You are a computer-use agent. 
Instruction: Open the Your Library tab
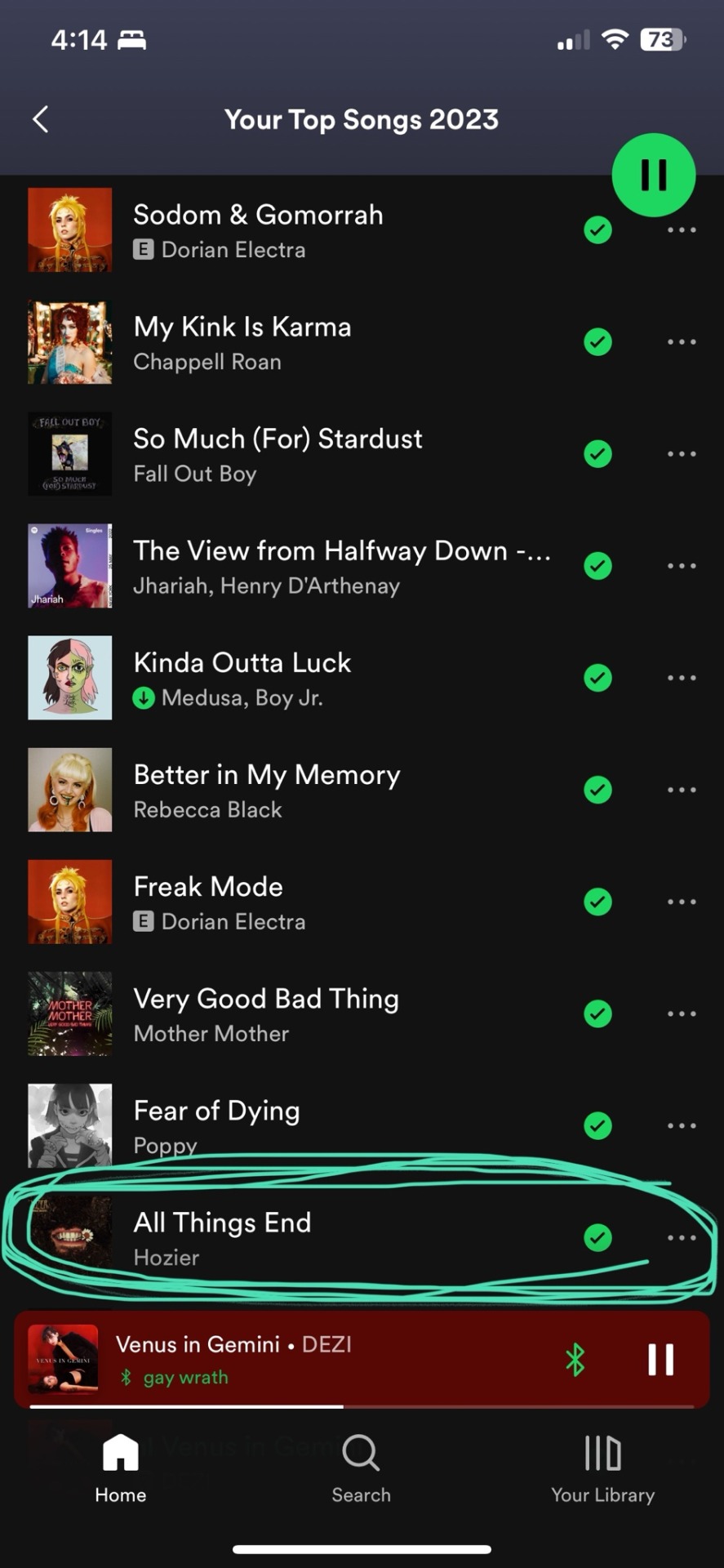click(x=602, y=1468)
